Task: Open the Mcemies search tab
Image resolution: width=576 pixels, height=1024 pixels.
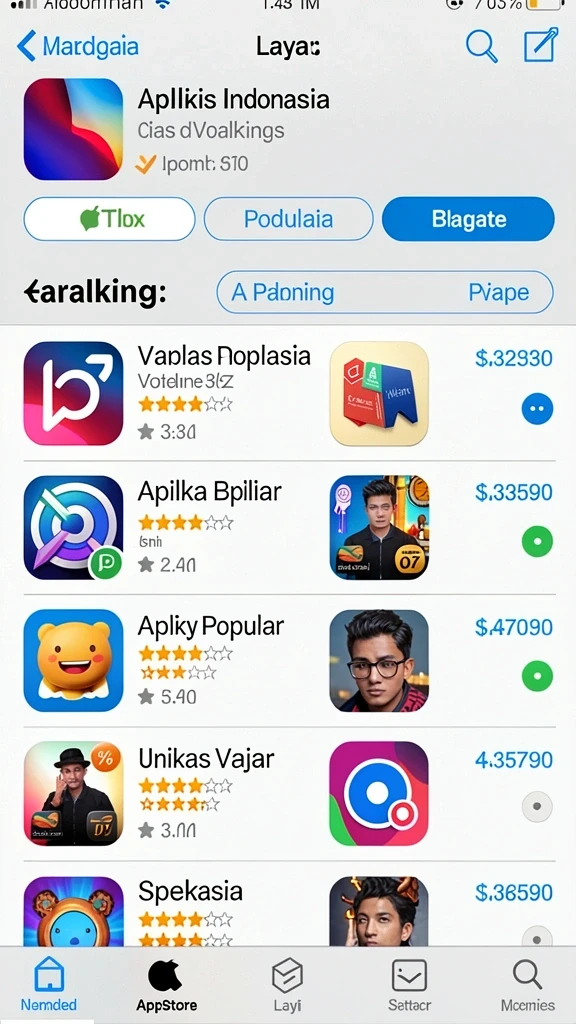Action: point(528,985)
